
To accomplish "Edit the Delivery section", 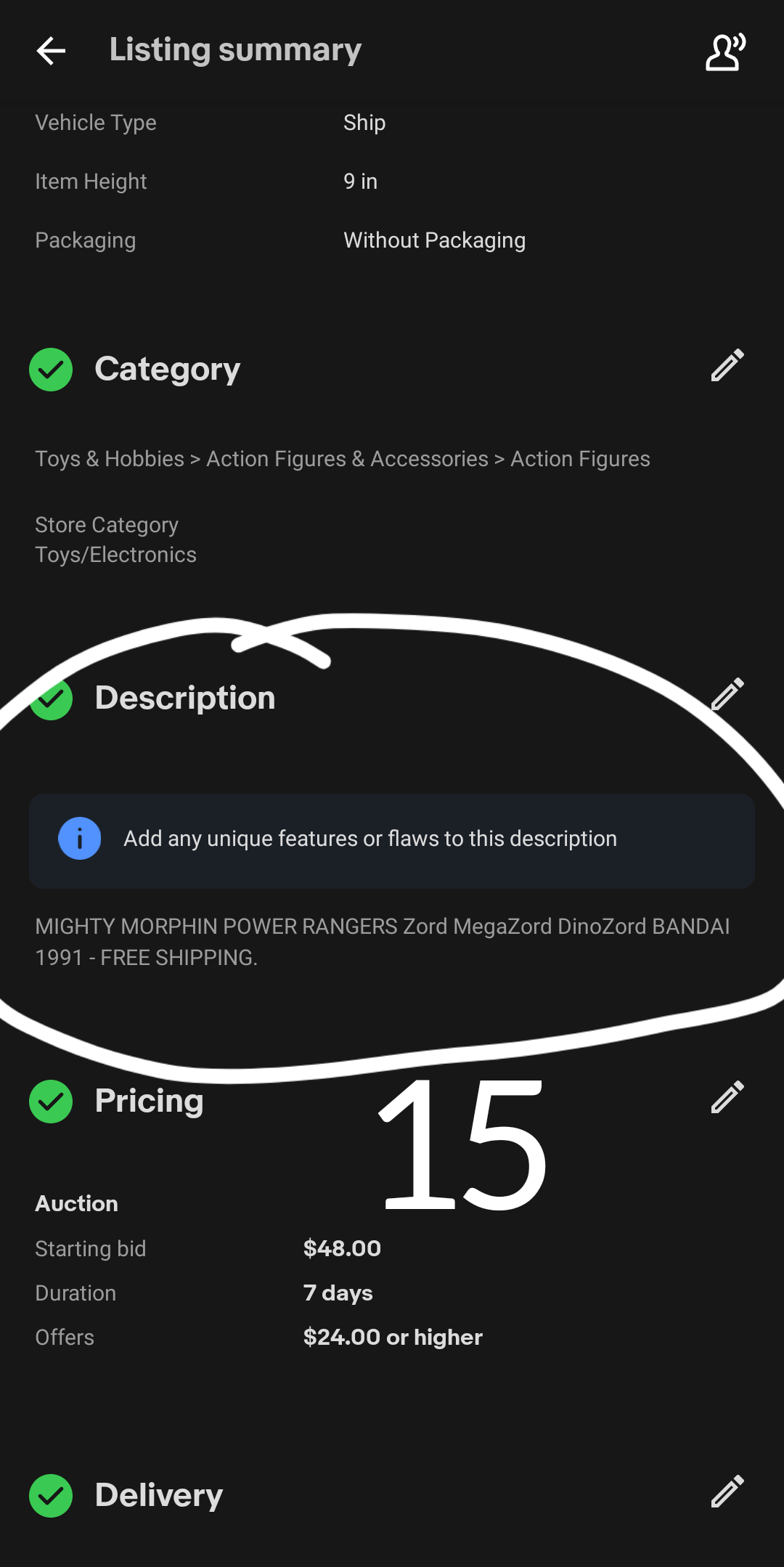I will [x=727, y=1491].
